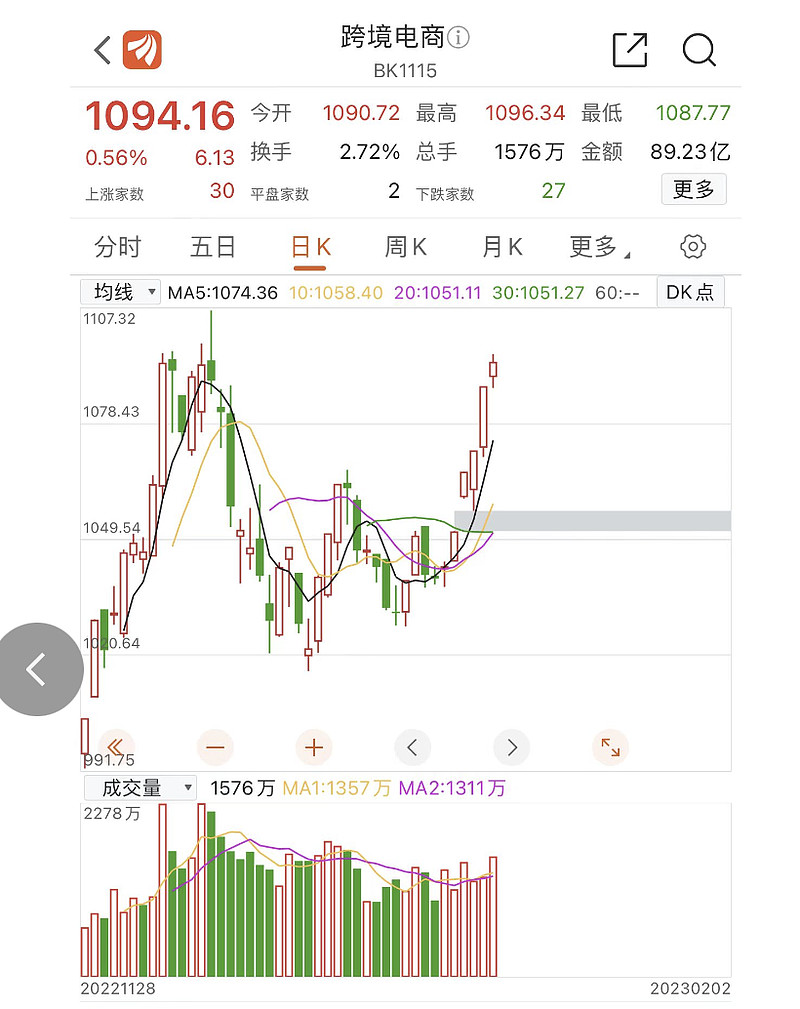Expand the 更多 chart period options
Screen dimensions: 800x1009
pyautogui.click(x=598, y=247)
